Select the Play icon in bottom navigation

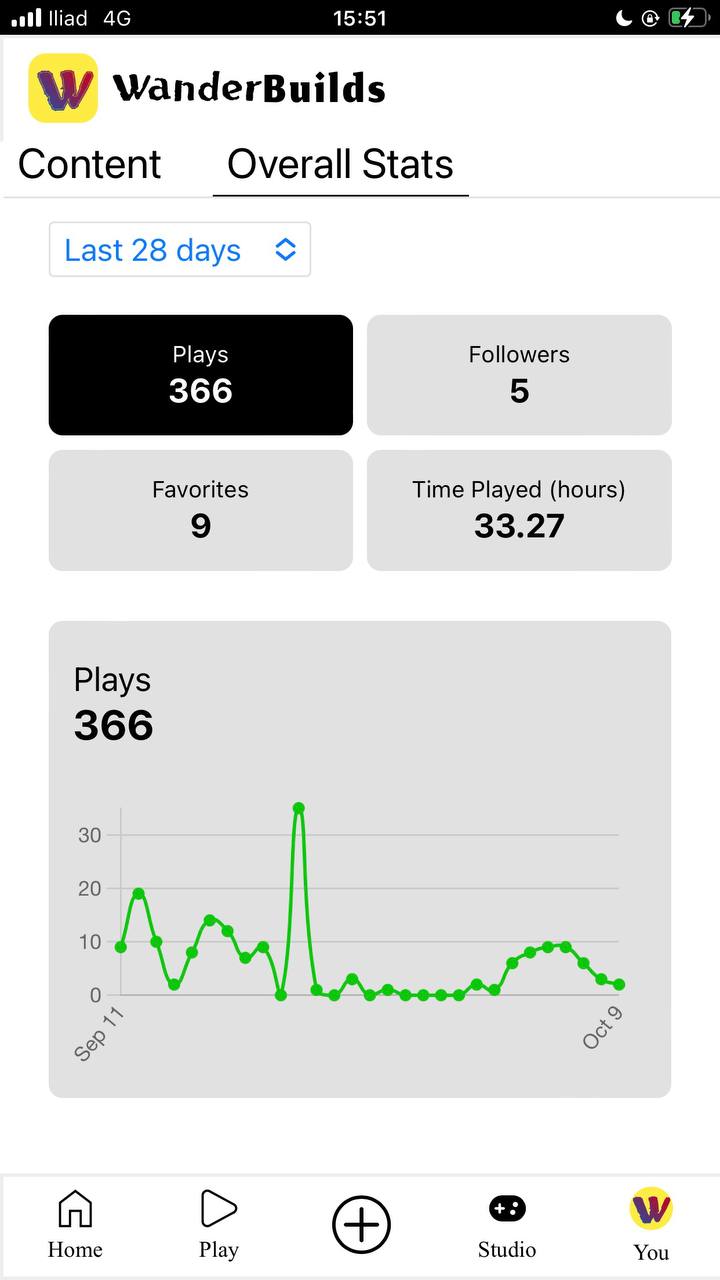coord(218,1210)
